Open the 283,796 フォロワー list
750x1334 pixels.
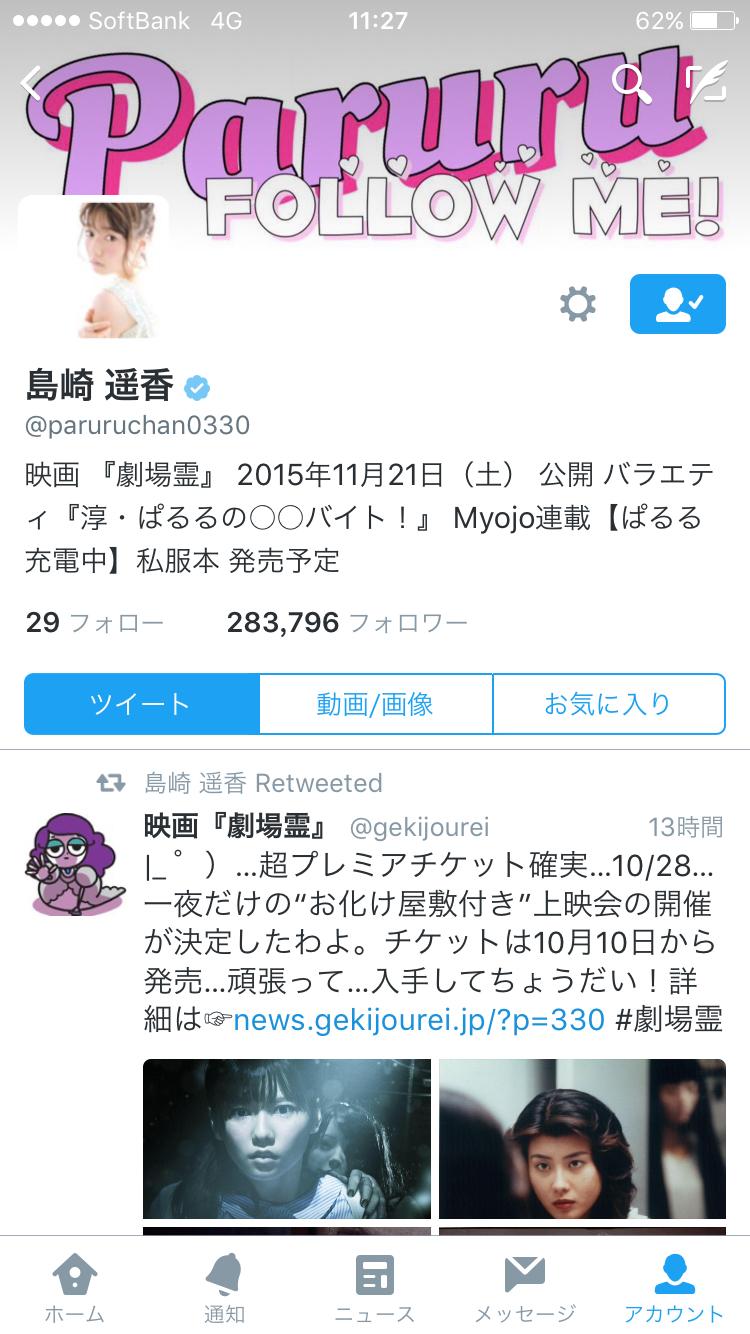[x=347, y=623]
